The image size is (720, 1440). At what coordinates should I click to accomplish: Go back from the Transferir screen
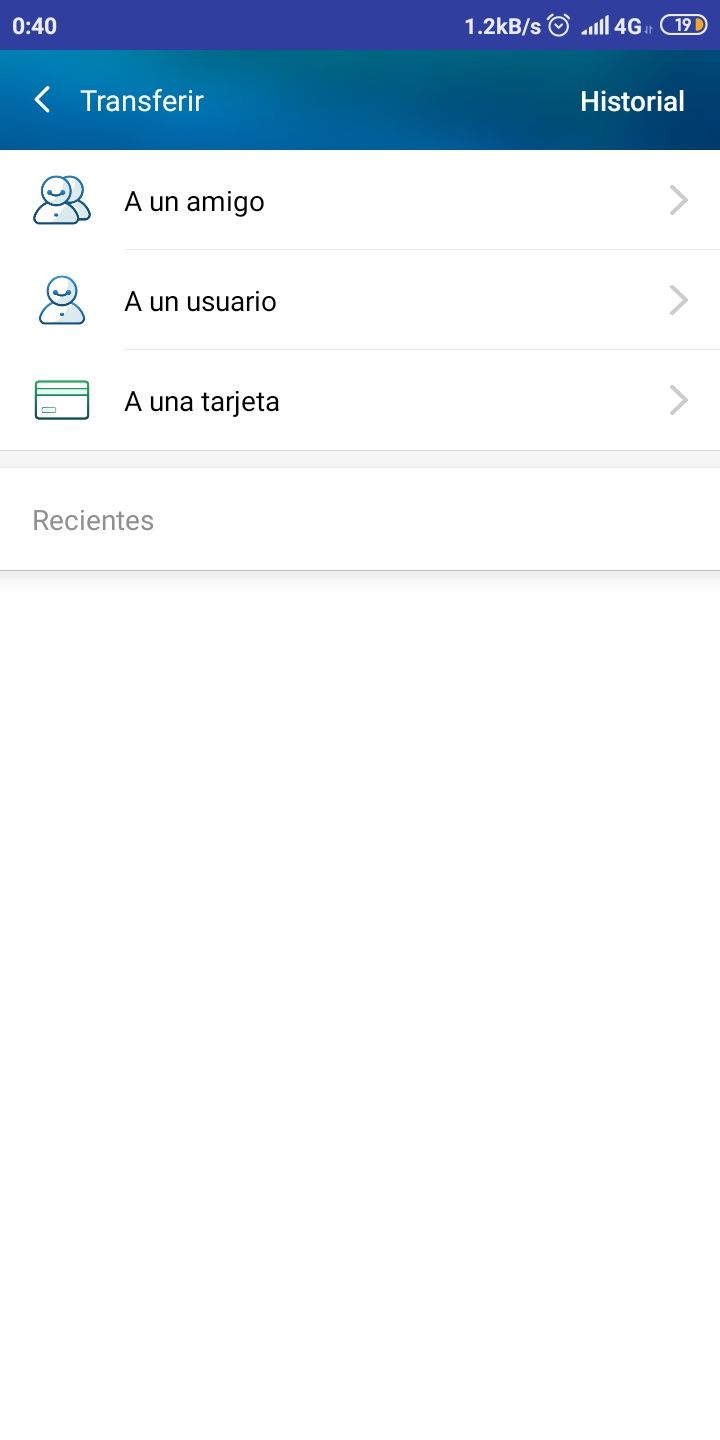click(x=42, y=100)
